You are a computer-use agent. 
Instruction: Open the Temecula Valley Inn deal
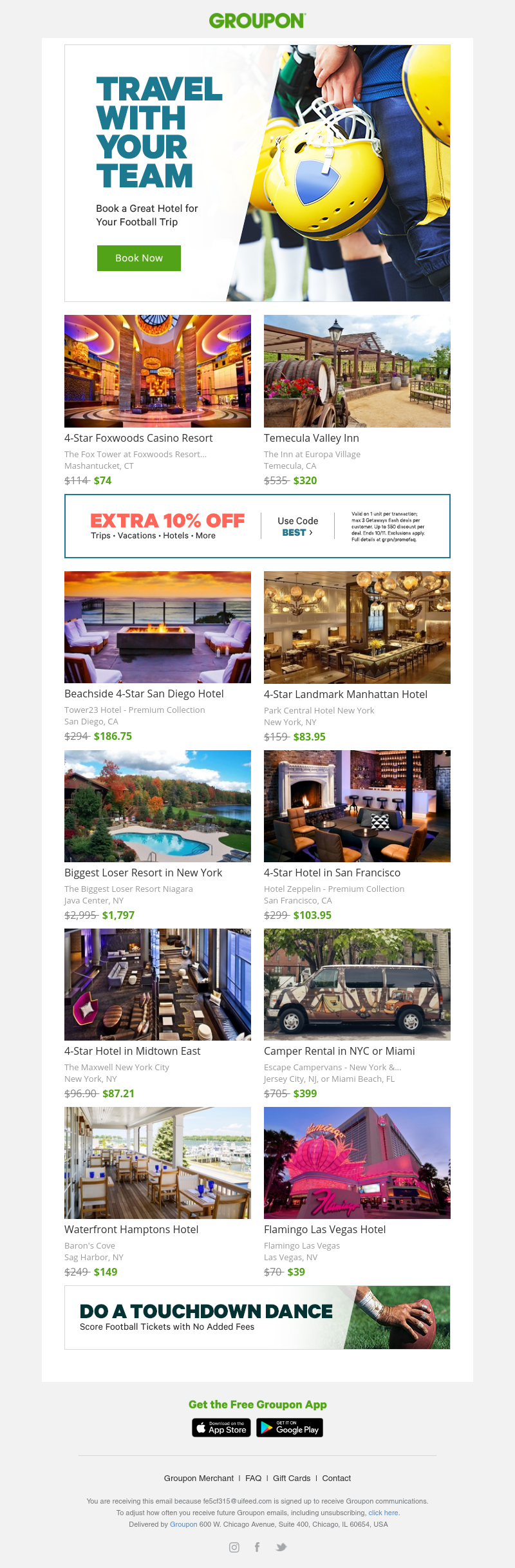click(x=357, y=372)
